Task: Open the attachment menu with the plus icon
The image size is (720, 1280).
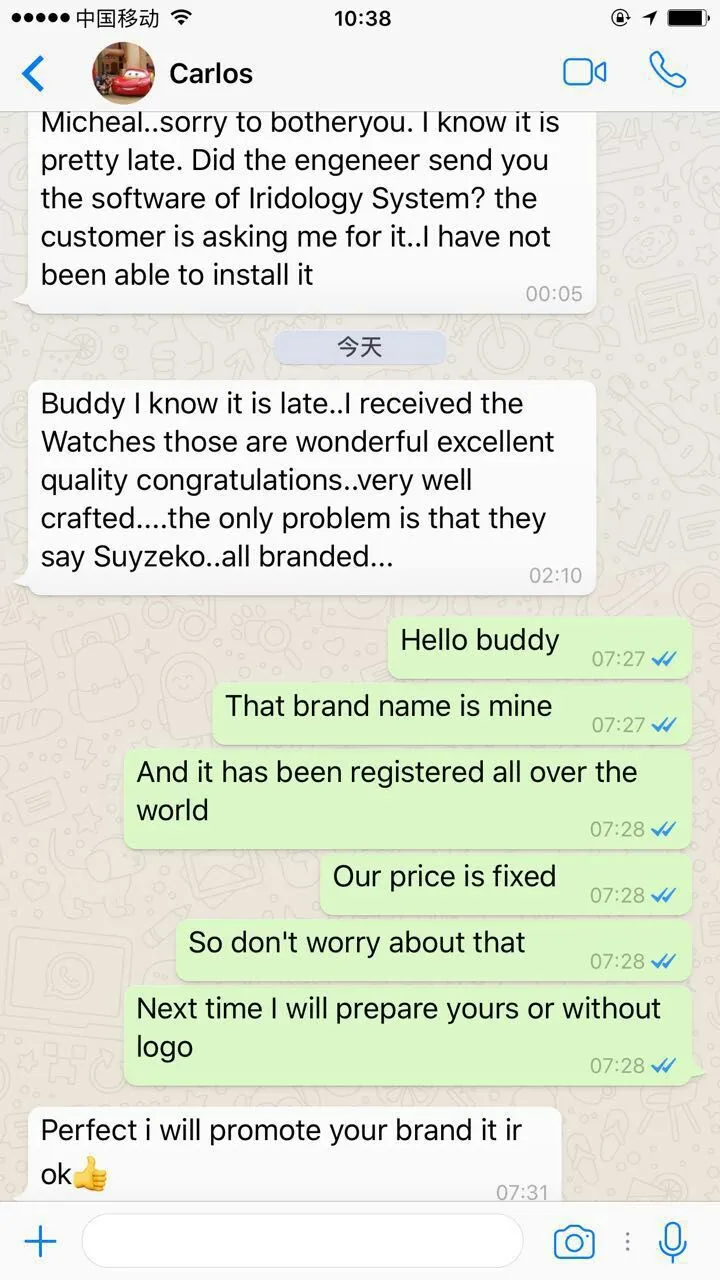Action: coord(40,1240)
